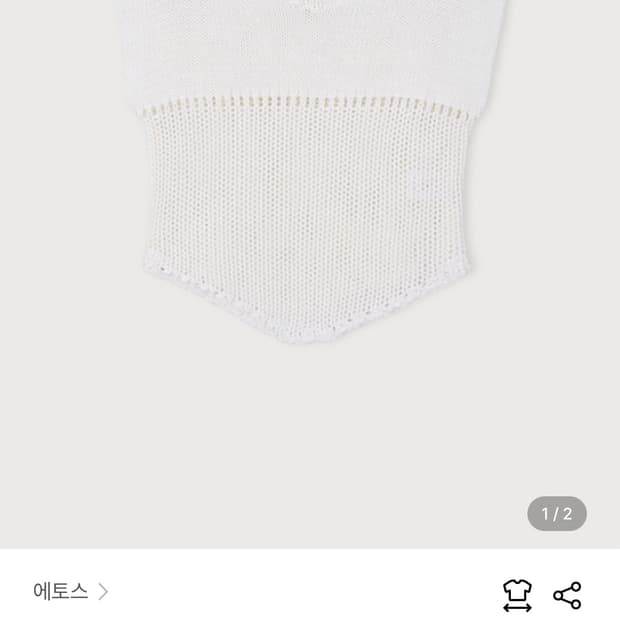
Task: Share this product
Action: [x=567, y=595]
